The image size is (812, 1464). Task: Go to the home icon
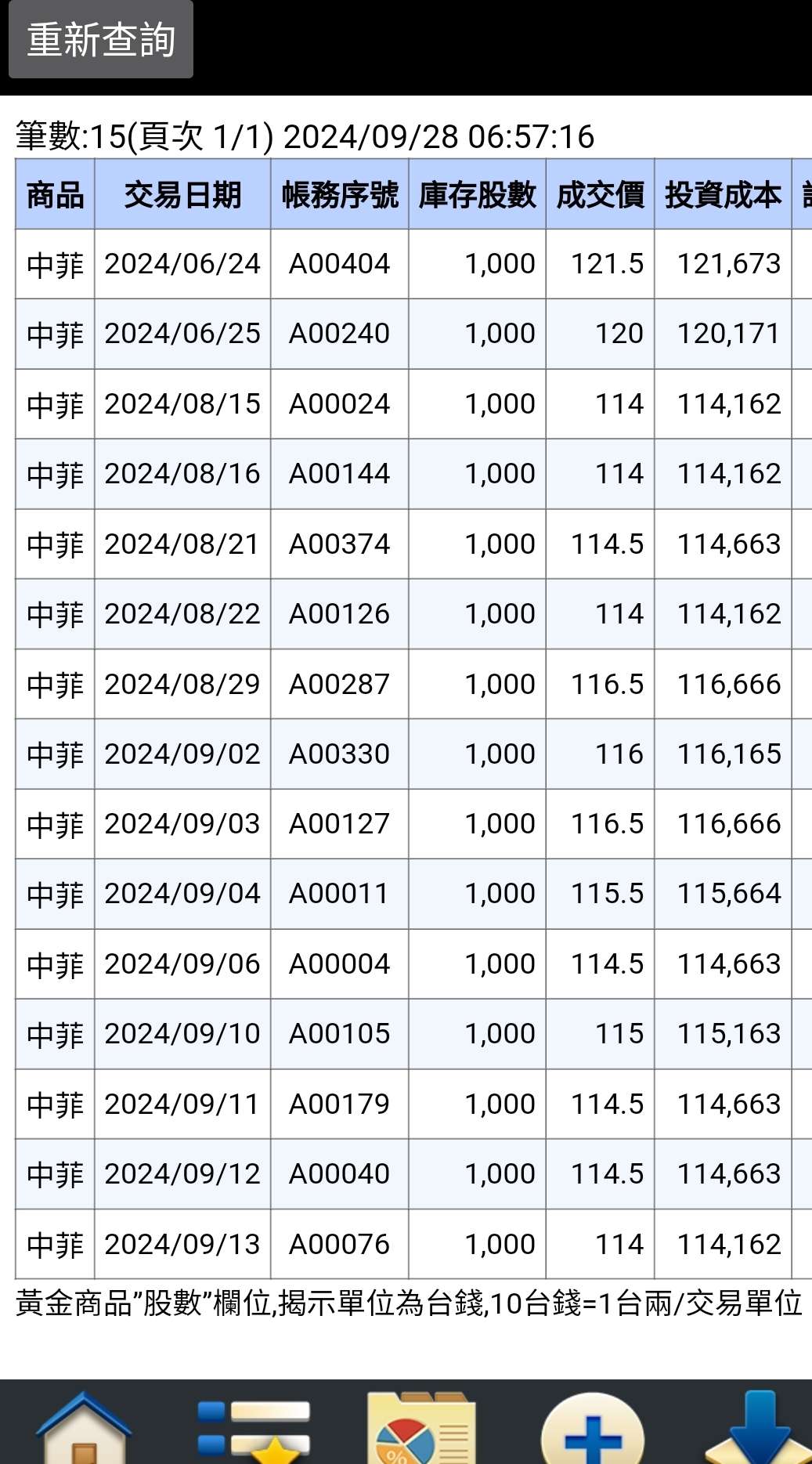[x=84, y=1429]
